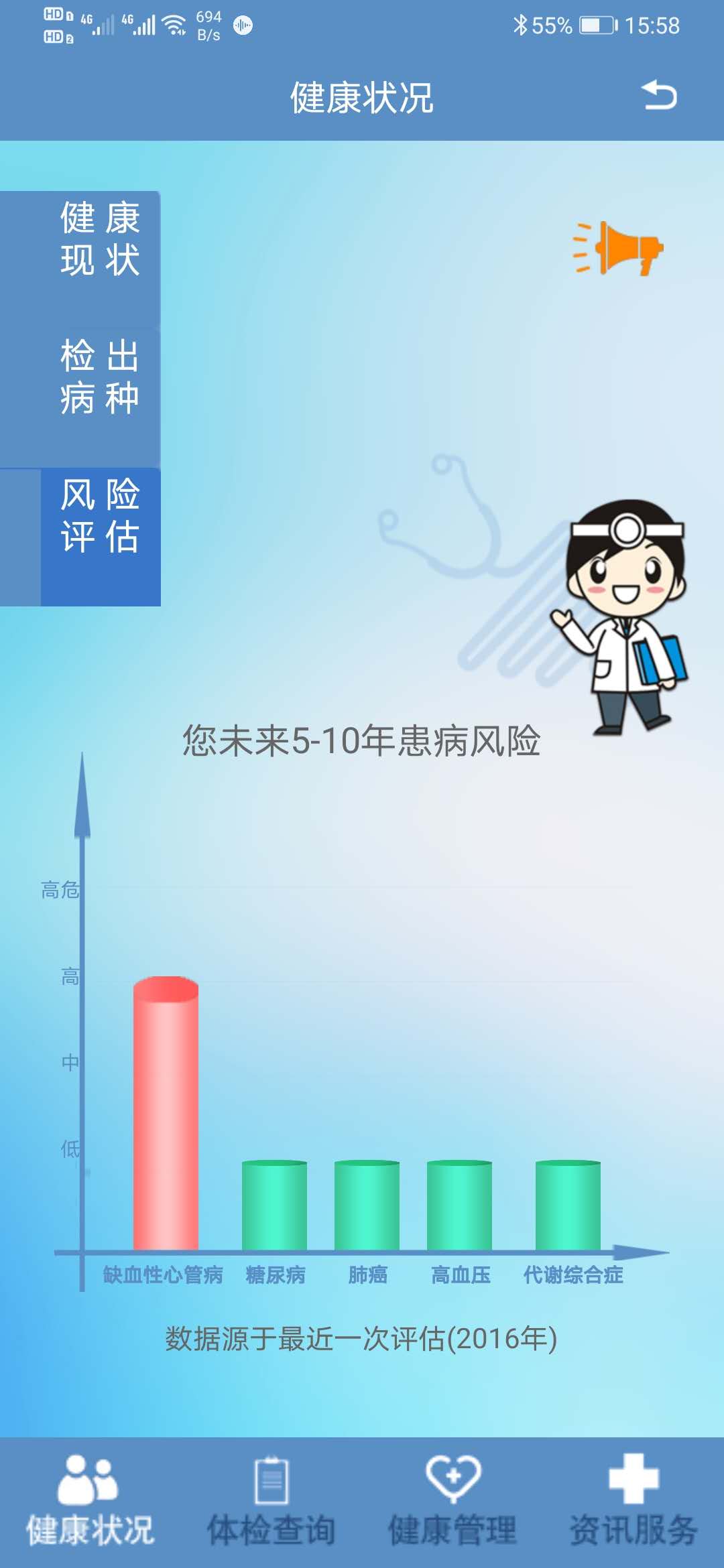This screenshot has width=724, height=1568.
Task: Go to the 体检查询 bottom tab
Action: coord(271,1502)
